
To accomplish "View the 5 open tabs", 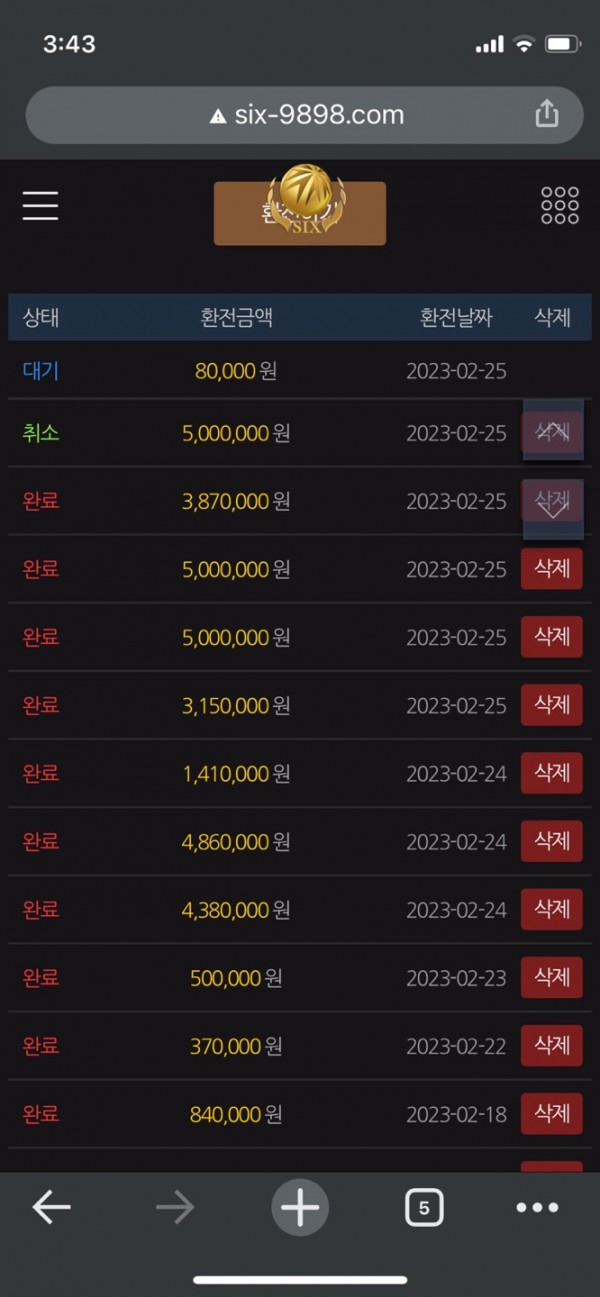I will (x=424, y=1208).
